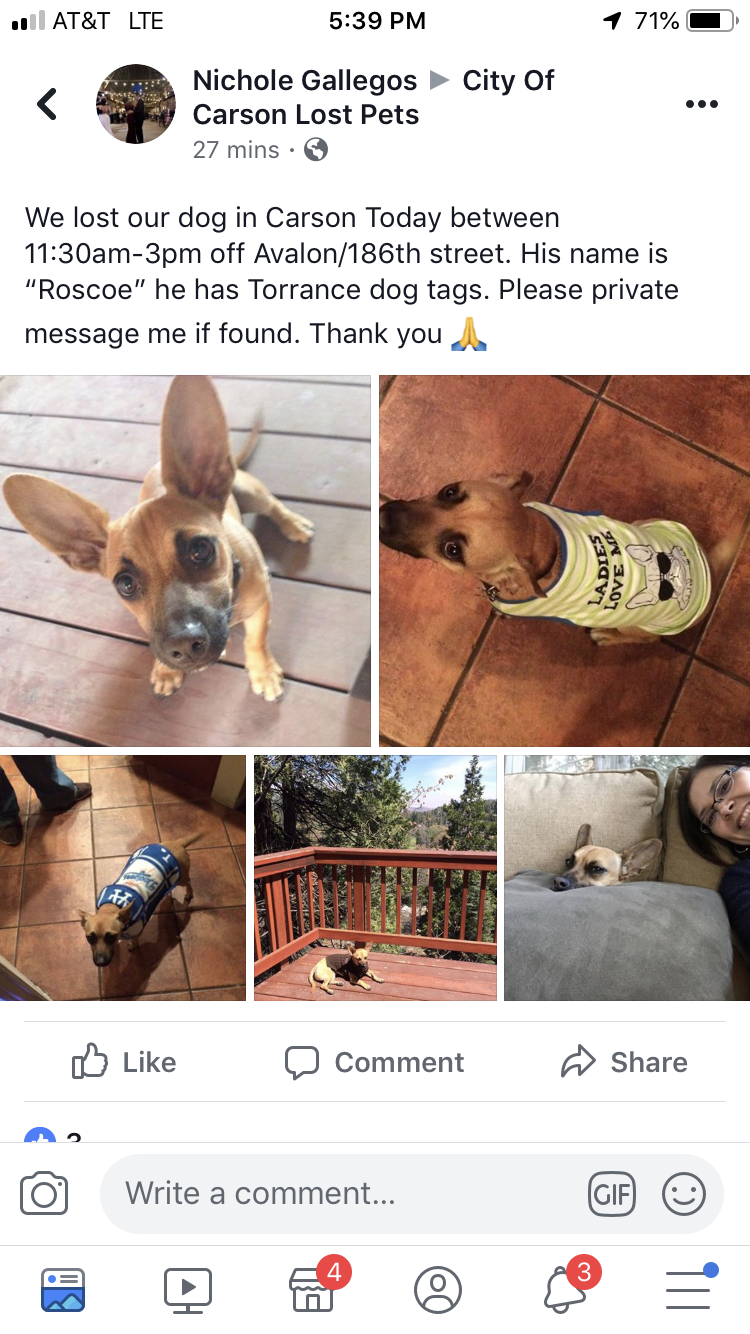Open the photo of the dog on the couch
The image size is (750, 1334).
point(627,878)
